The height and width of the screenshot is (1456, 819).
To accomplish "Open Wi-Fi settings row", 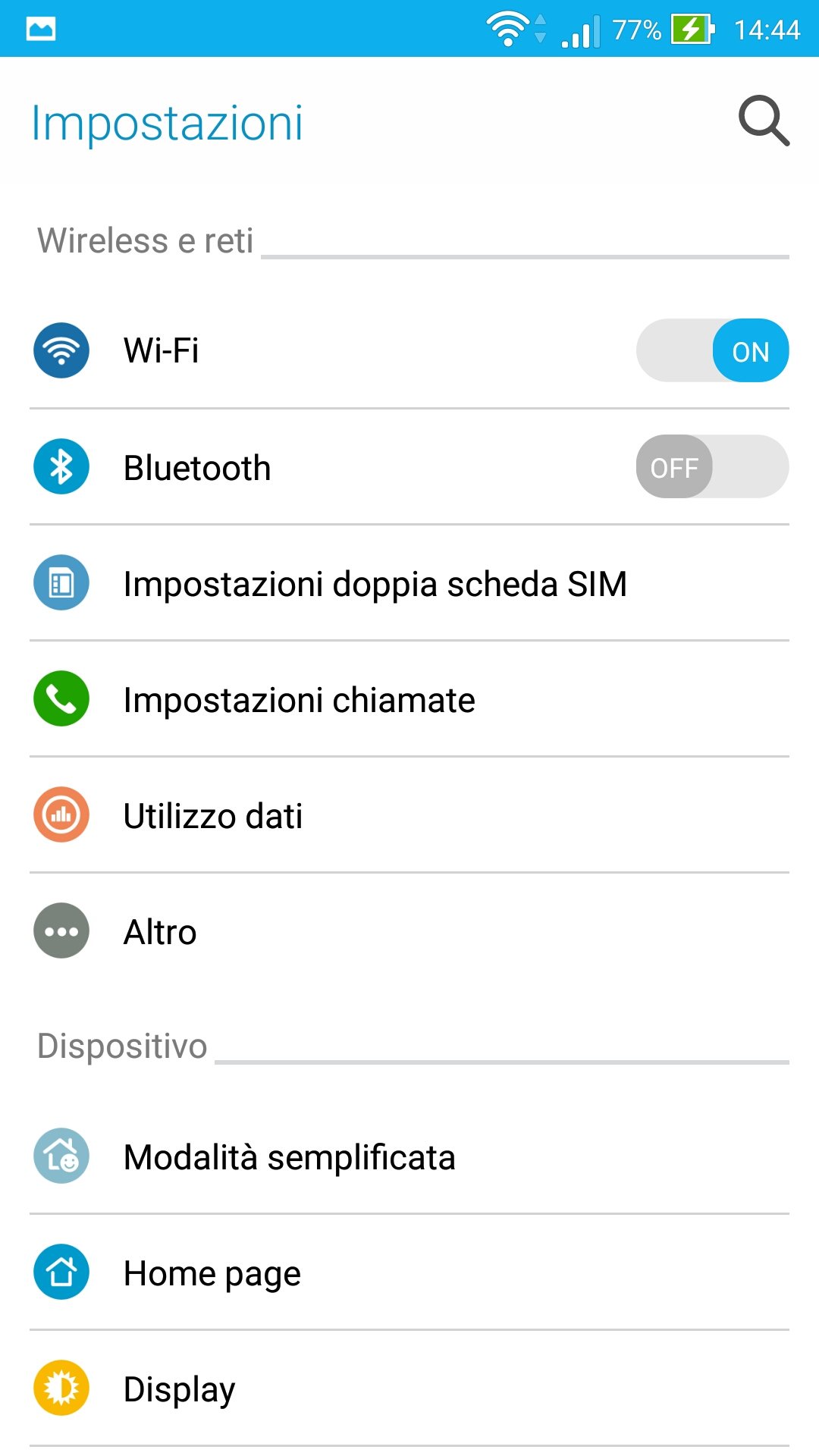I will point(409,350).
